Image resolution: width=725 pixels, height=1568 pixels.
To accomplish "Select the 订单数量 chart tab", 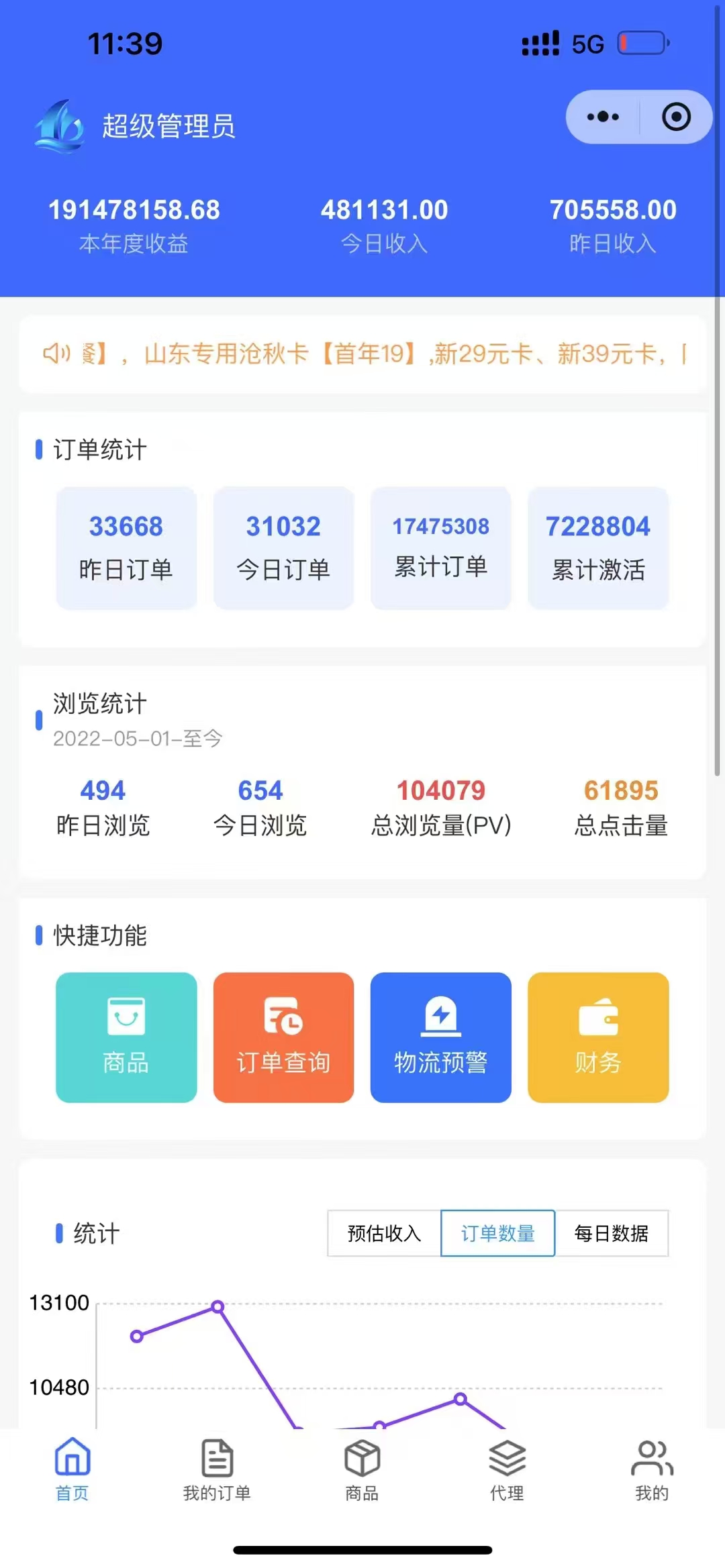I will coord(497,1233).
